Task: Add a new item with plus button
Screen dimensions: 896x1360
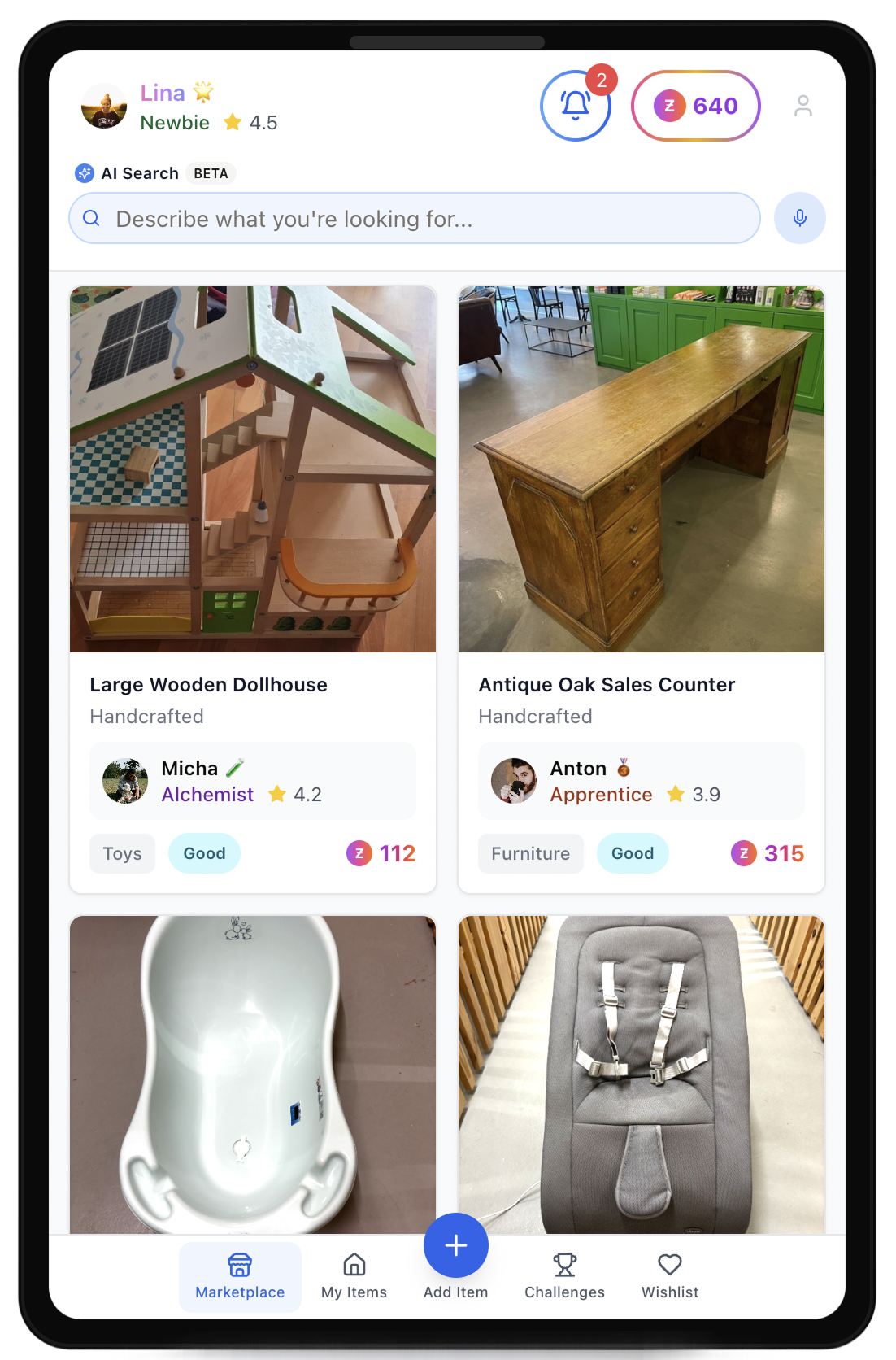Action: pos(455,1245)
